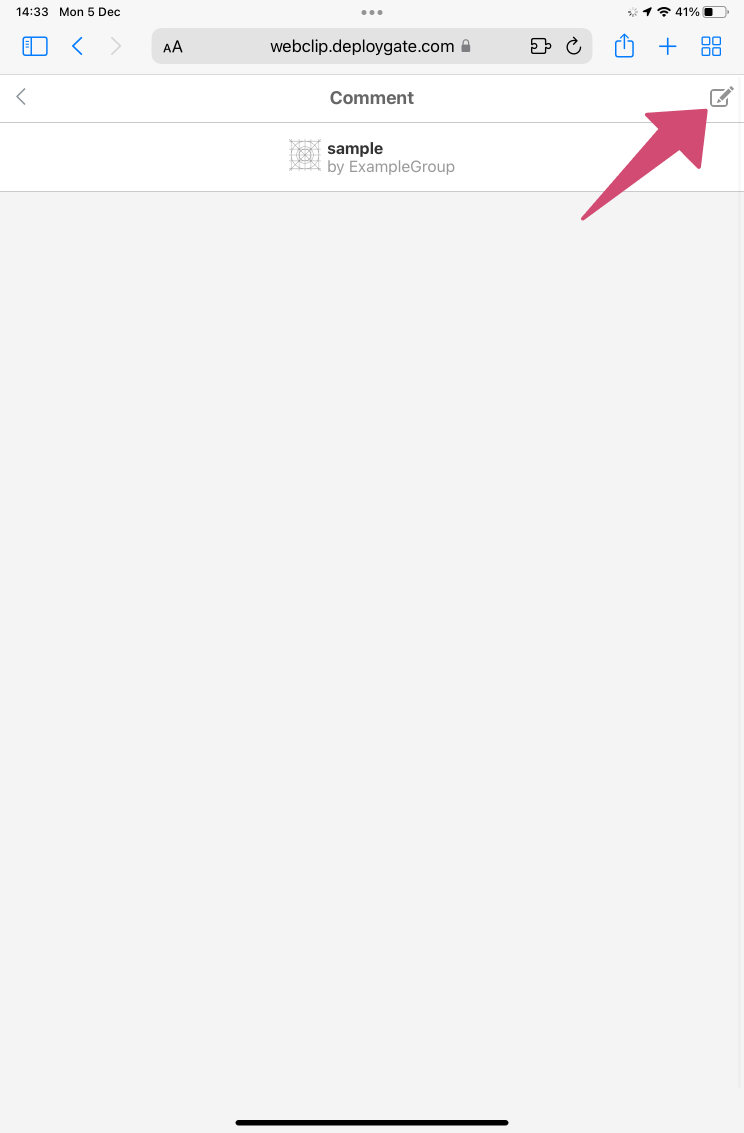Image resolution: width=744 pixels, height=1133 pixels.
Task: Tap the sample app icon thumbnail
Action: pyautogui.click(x=304, y=155)
